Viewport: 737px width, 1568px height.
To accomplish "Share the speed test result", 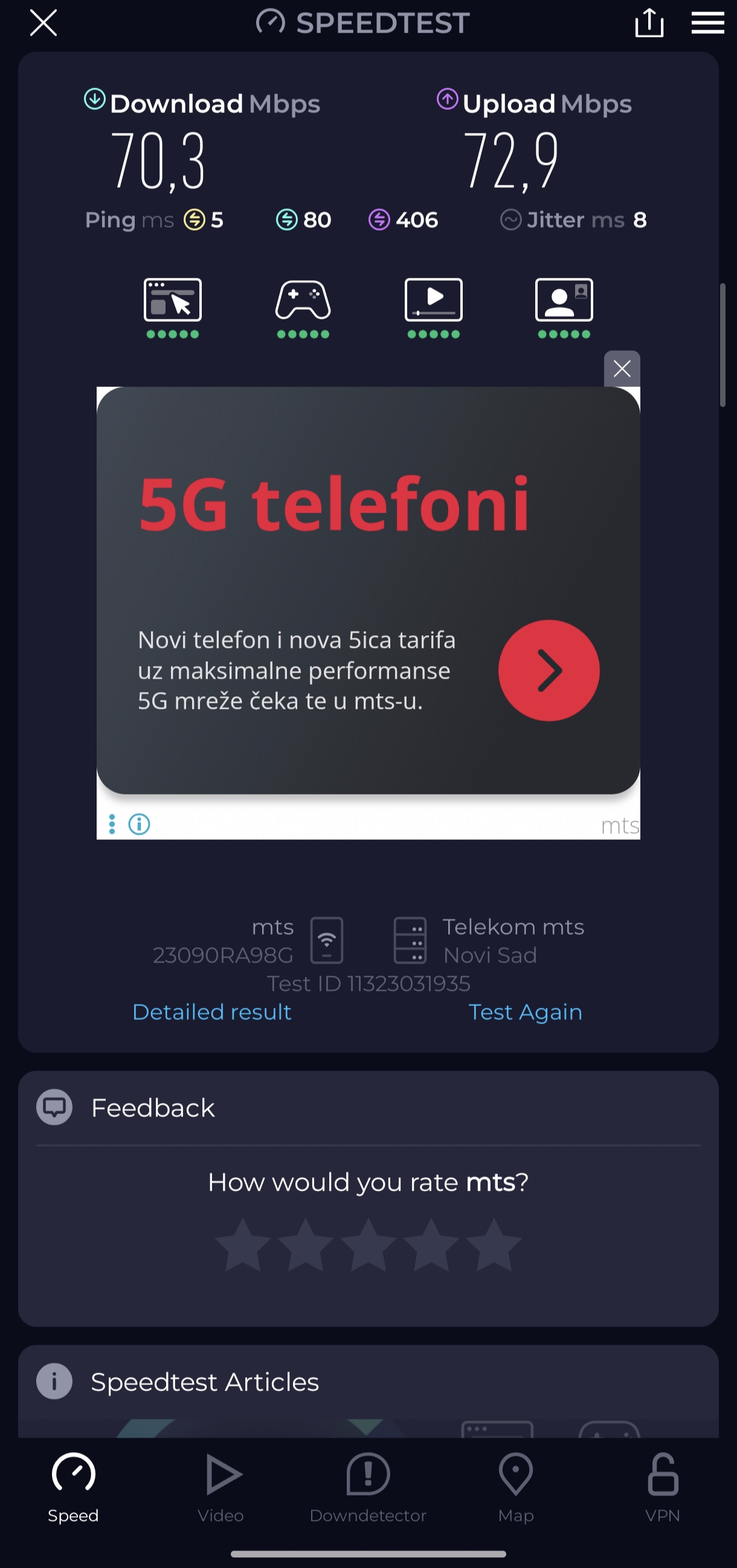I will pyautogui.click(x=649, y=23).
